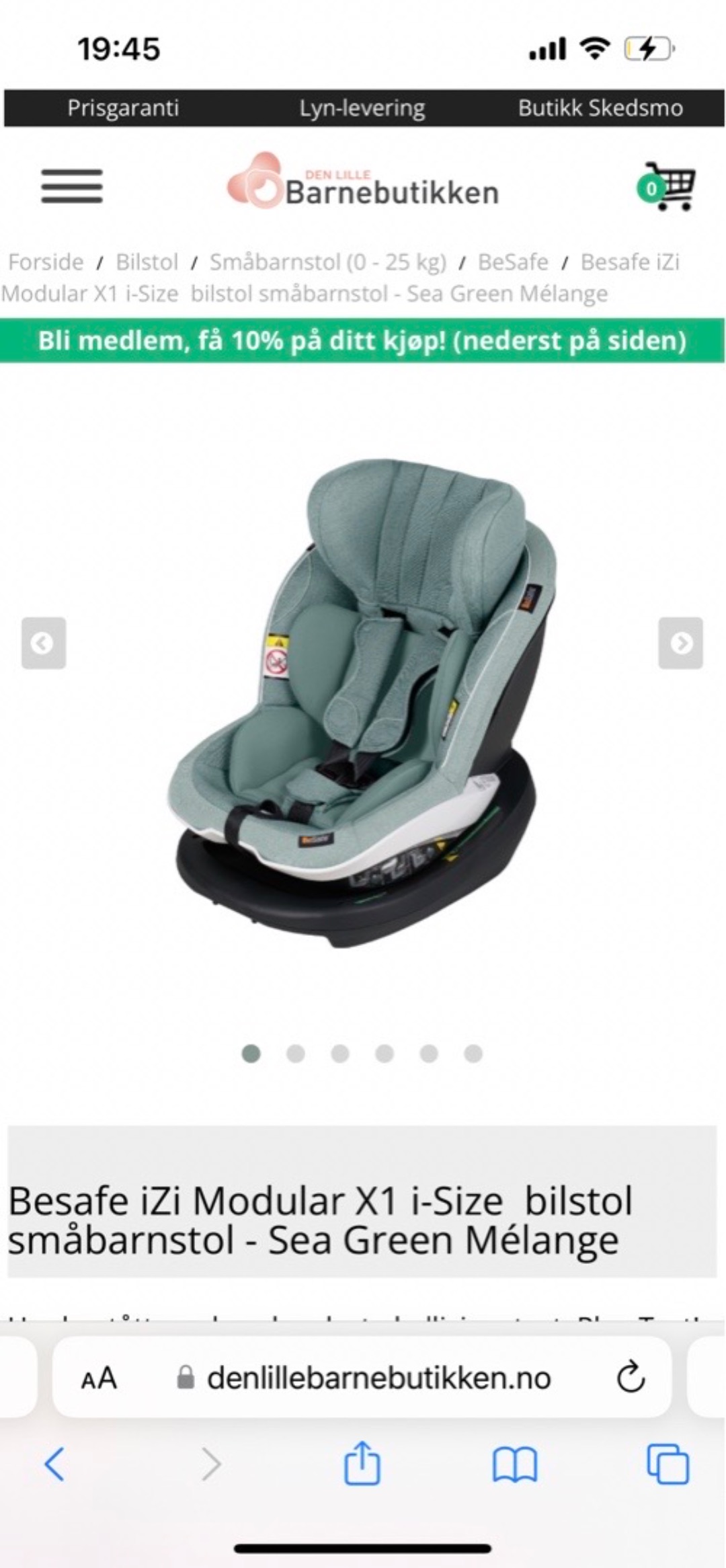726x1568 pixels.
Task: Go to the Barnebutikken home logo
Action: (363, 183)
